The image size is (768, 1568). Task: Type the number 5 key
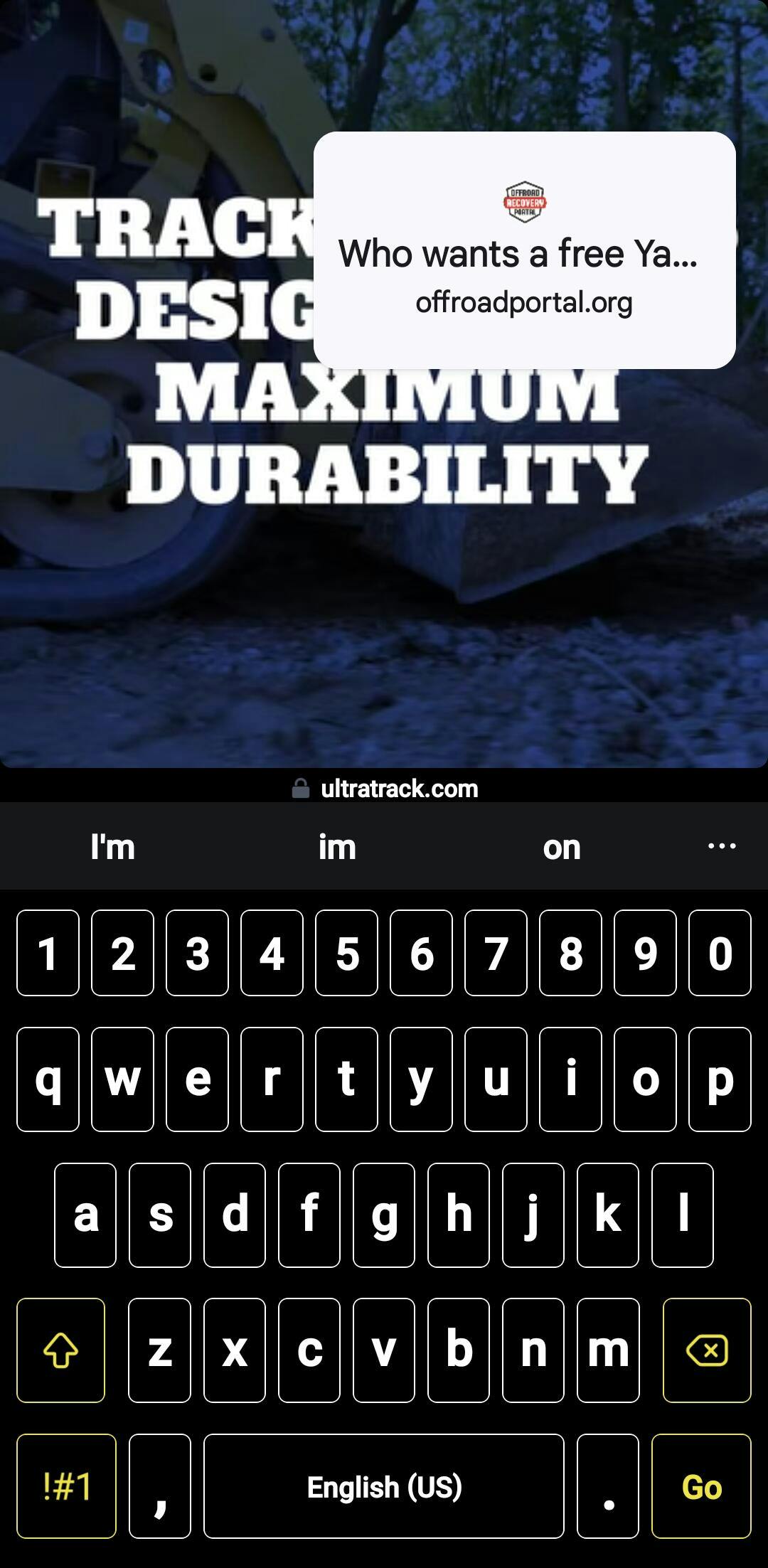pos(347,953)
